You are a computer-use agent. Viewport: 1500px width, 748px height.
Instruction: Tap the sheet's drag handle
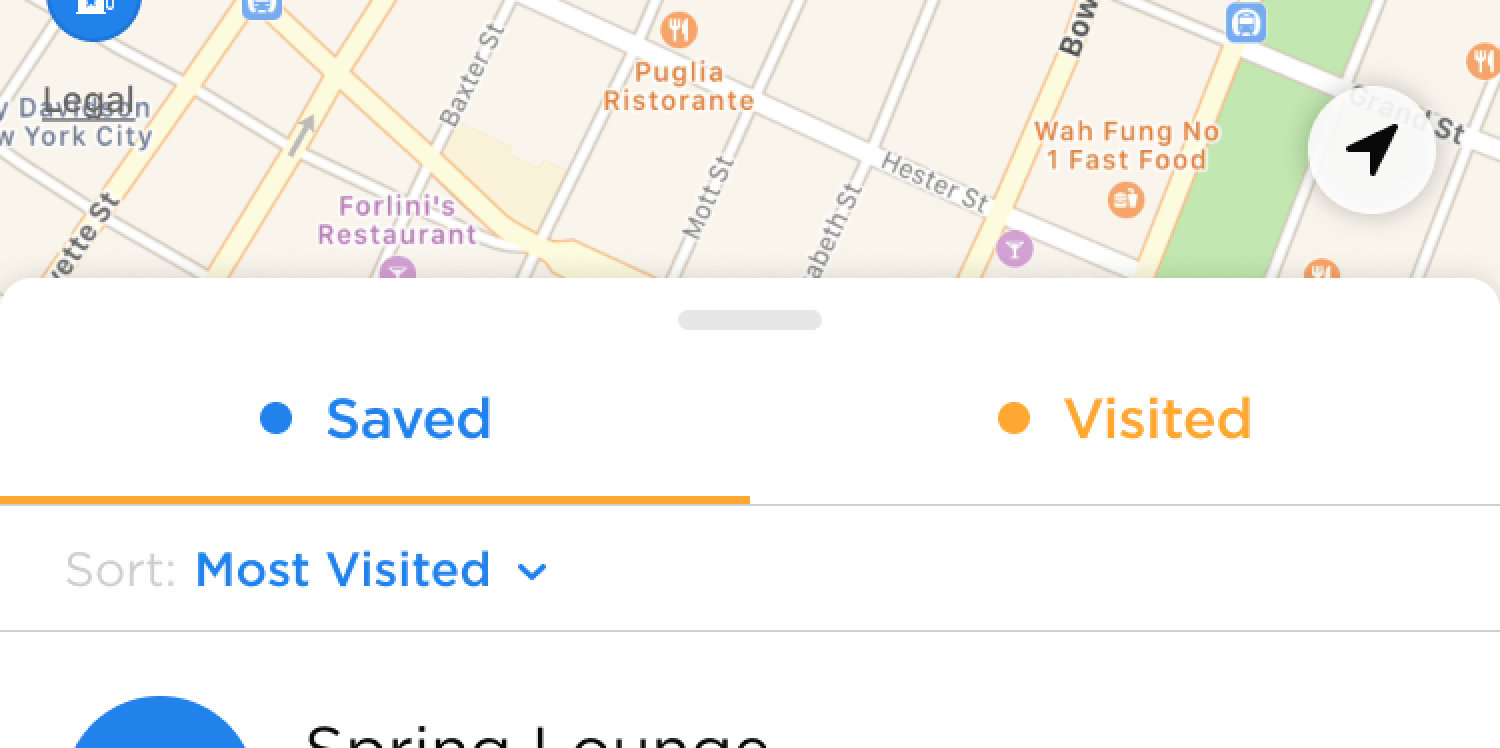click(749, 320)
